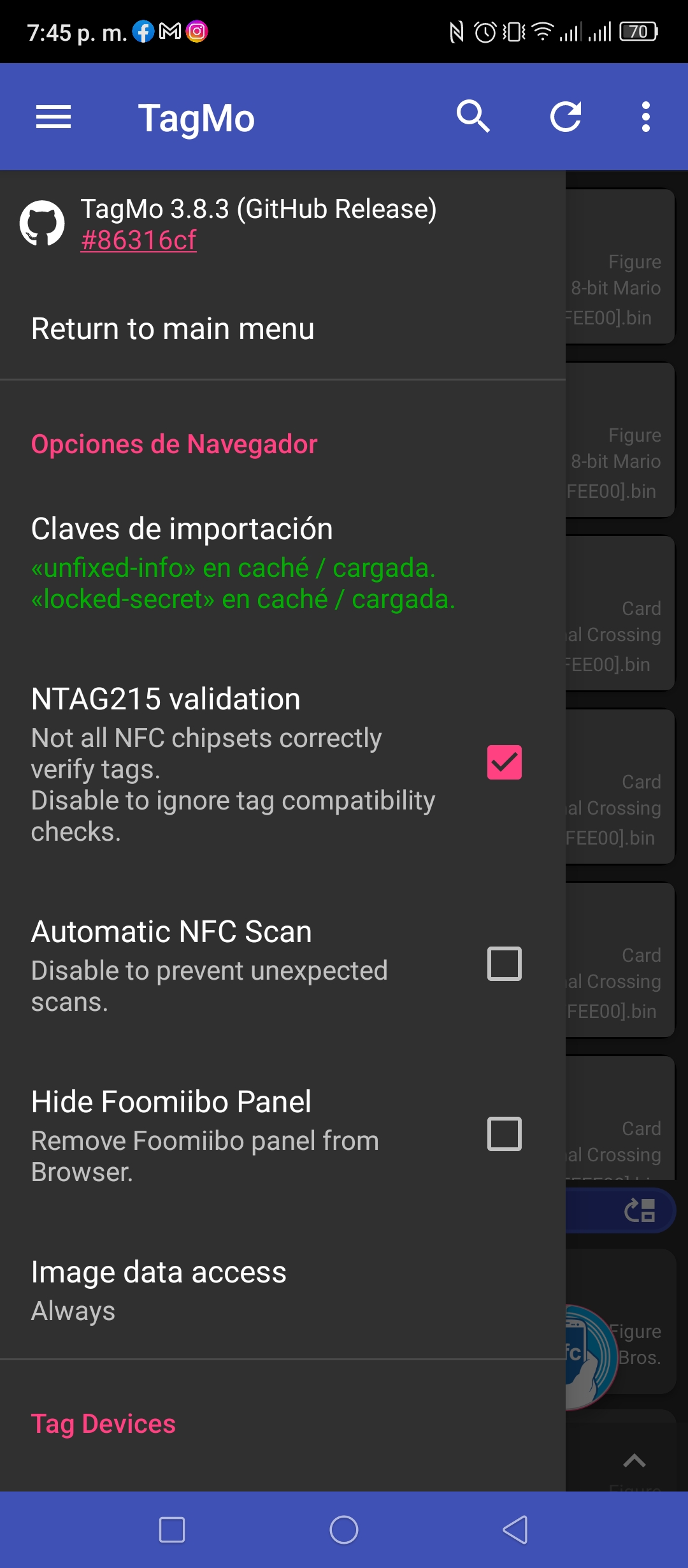Check the Hide Foomiibo Panel box
The height and width of the screenshot is (1568, 688).
pos(505,1134)
